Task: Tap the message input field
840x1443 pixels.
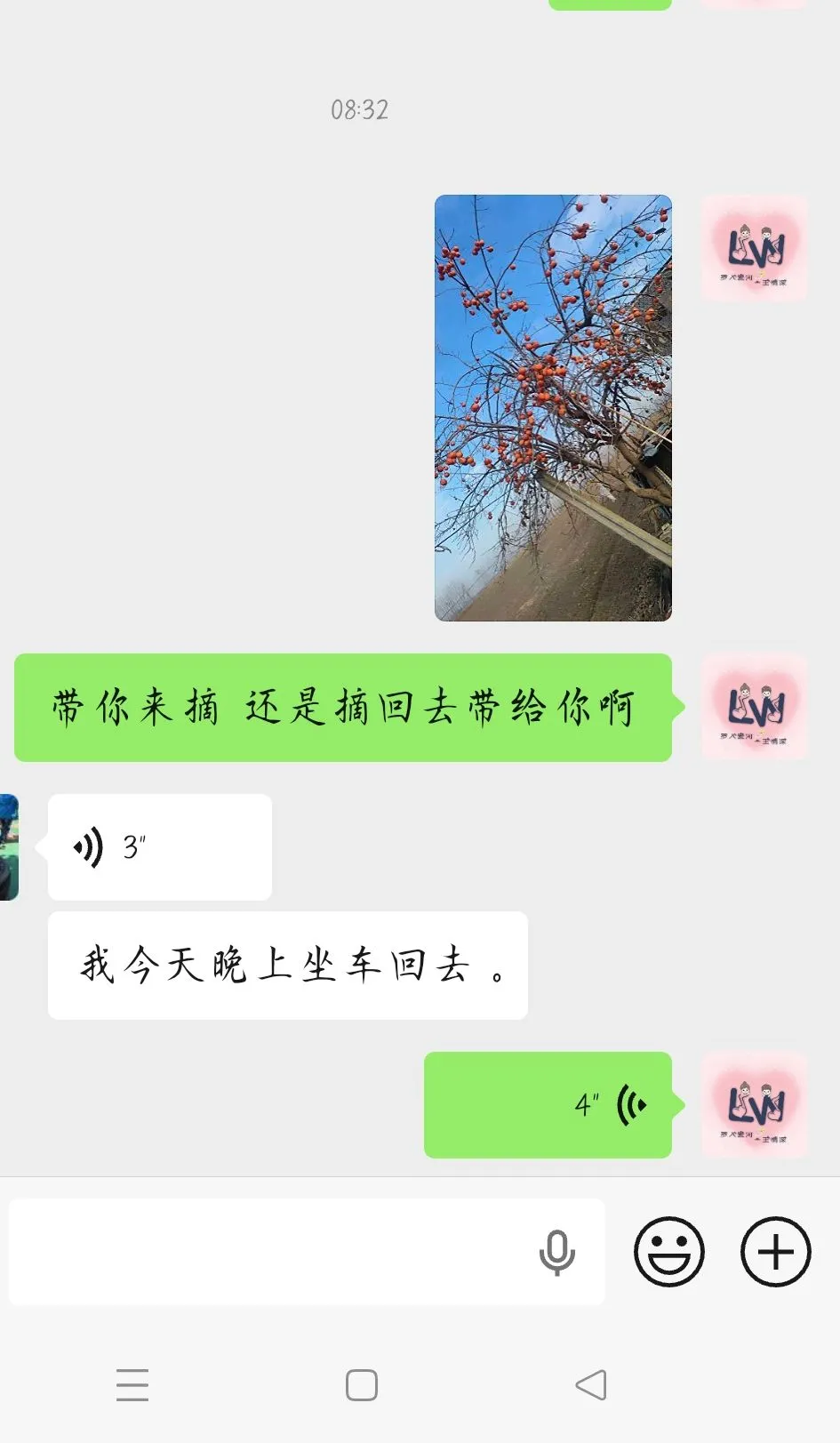Action: pos(267,1252)
